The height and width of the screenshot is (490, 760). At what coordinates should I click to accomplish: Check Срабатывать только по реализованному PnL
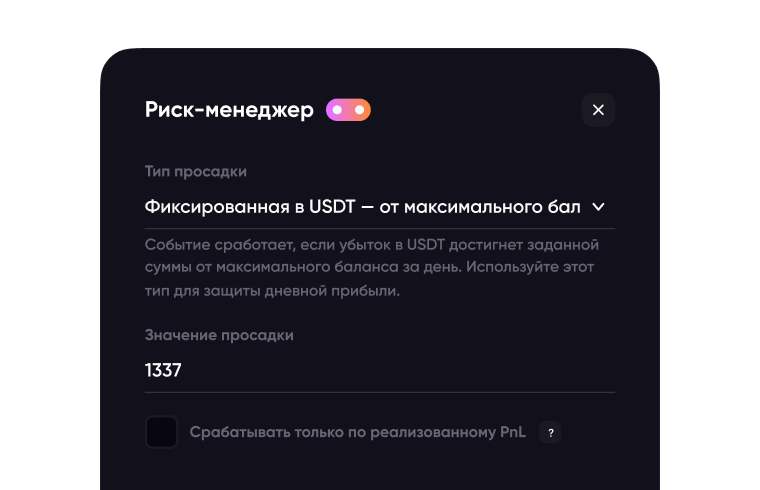pyautogui.click(x=162, y=433)
